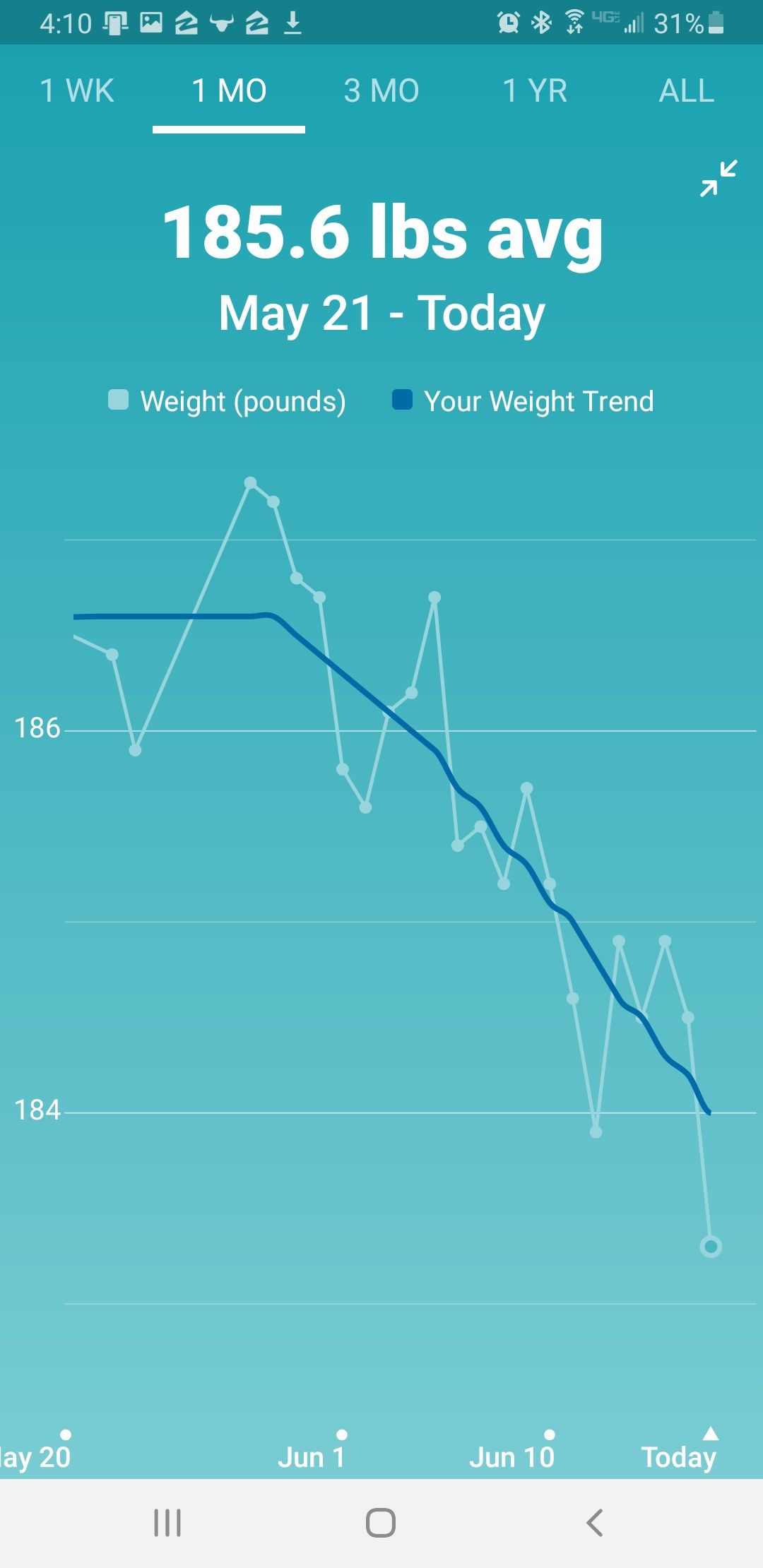Image resolution: width=763 pixels, height=1568 pixels.
Task: Switch to the 1 WK tab
Action: (x=76, y=91)
